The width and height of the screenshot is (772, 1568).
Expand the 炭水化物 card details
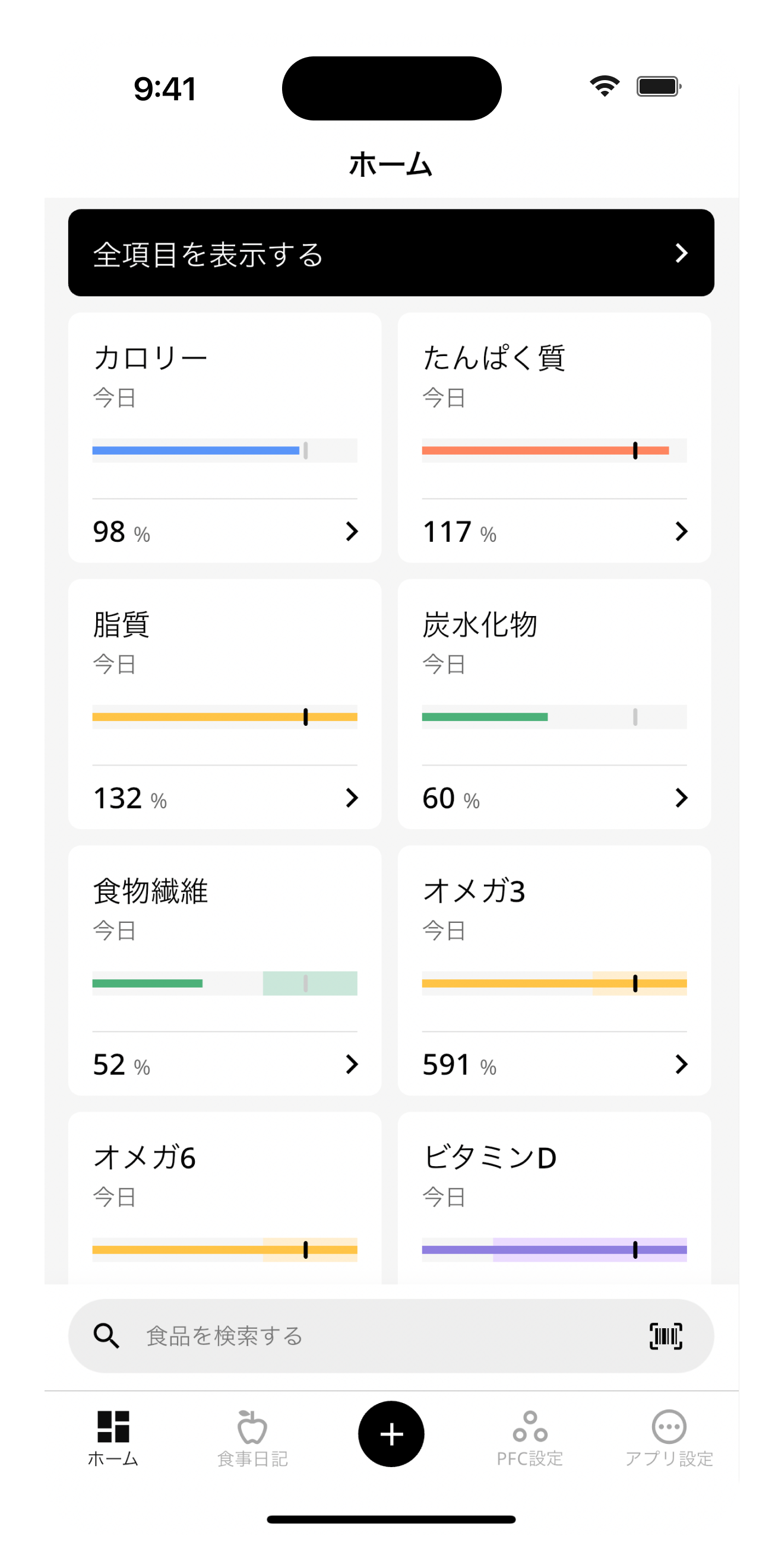(681, 798)
